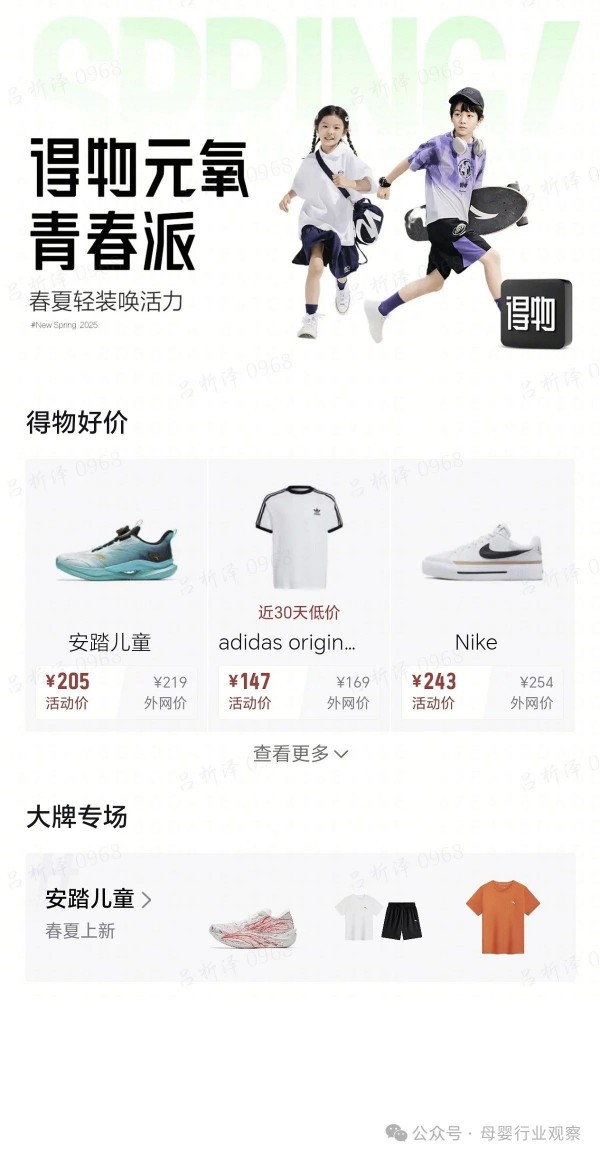The width and height of the screenshot is (600, 1157).
Task: Expand 查看更多 to show more deals
Action: [x=300, y=754]
